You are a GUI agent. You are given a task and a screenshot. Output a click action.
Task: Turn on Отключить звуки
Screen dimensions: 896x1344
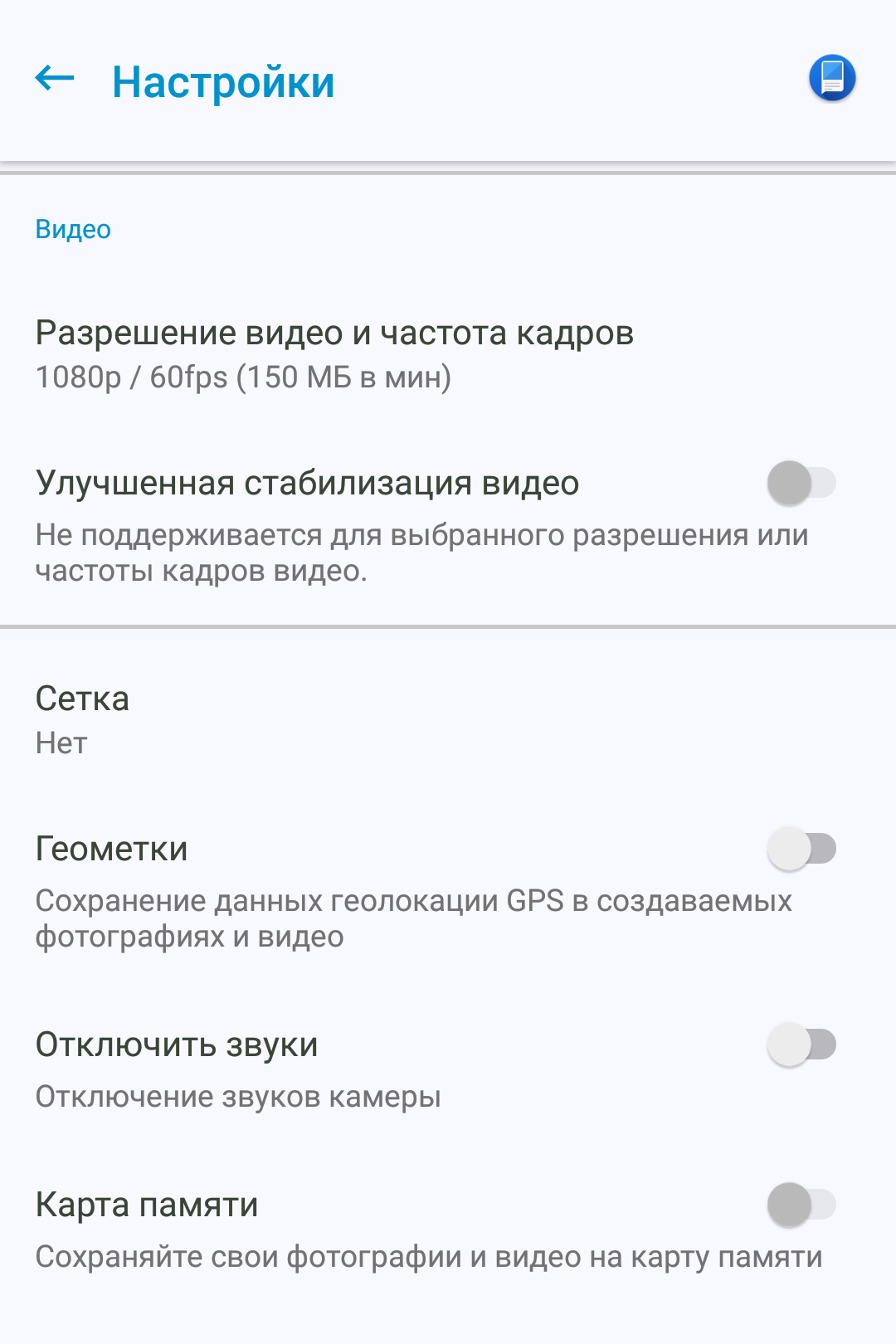pos(801,1045)
